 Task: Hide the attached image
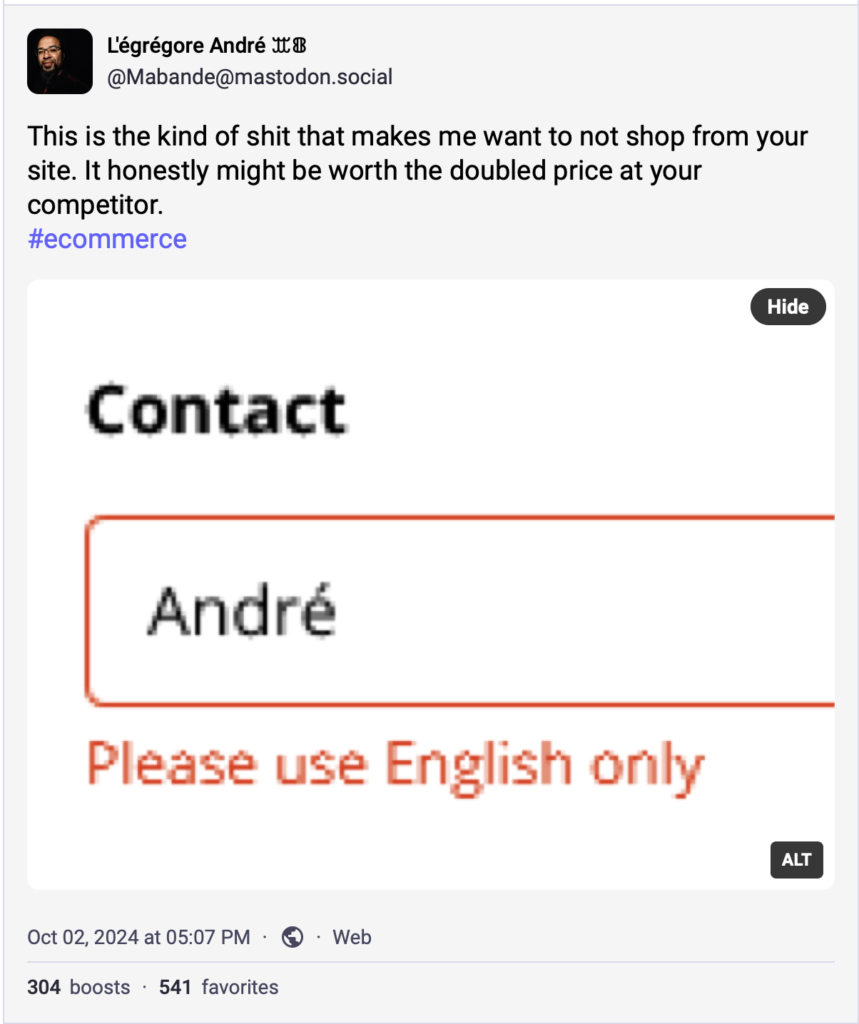coord(787,307)
